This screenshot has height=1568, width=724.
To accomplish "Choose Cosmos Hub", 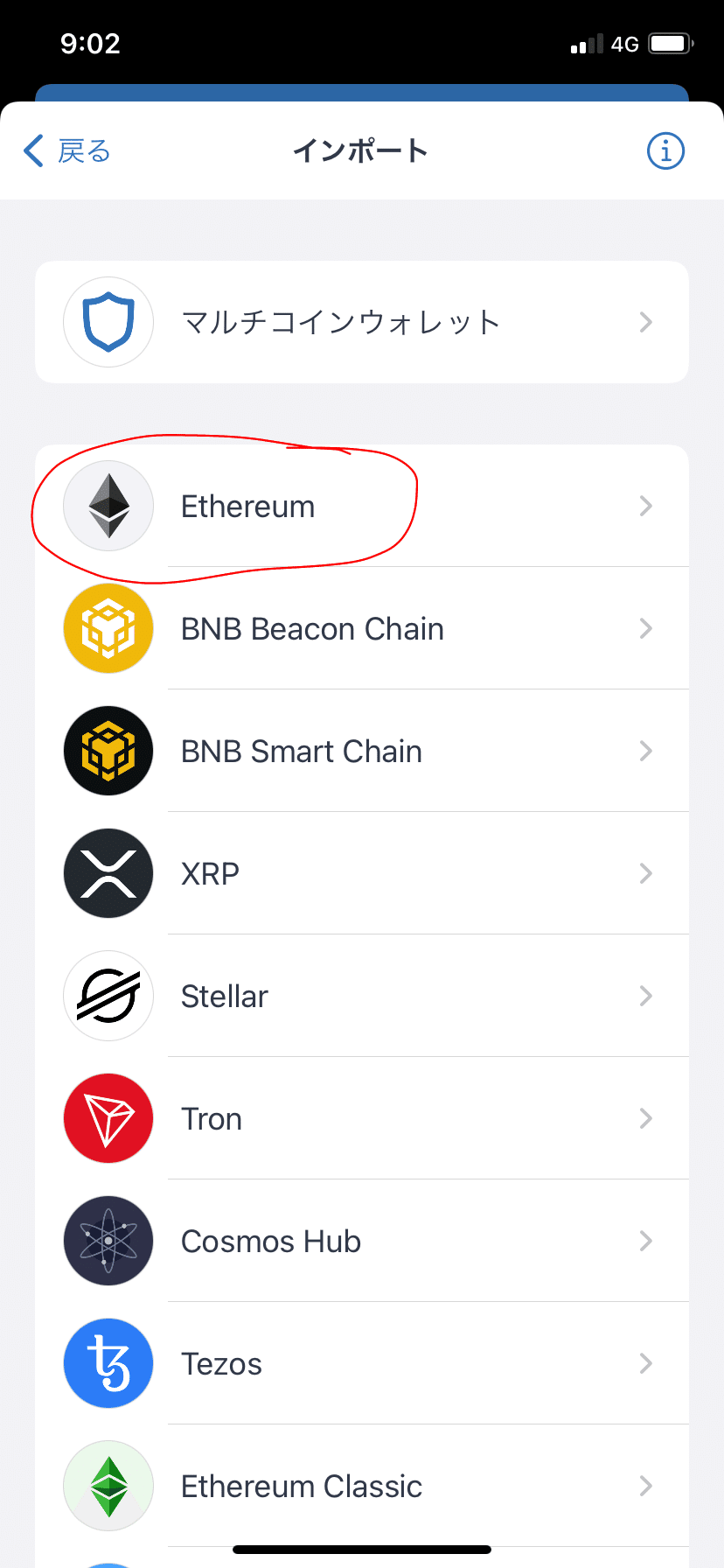I will (362, 1241).
